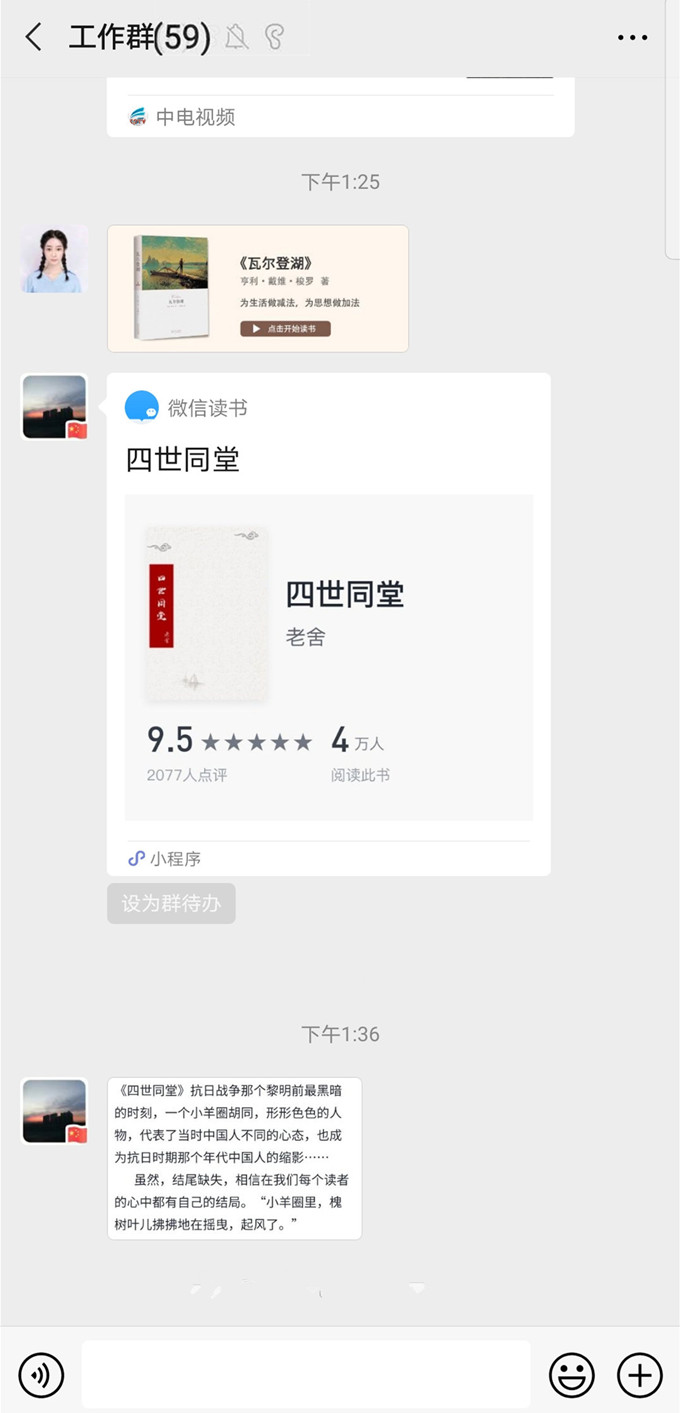Open the 瓦尔登湖 book card

click(257, 288)
